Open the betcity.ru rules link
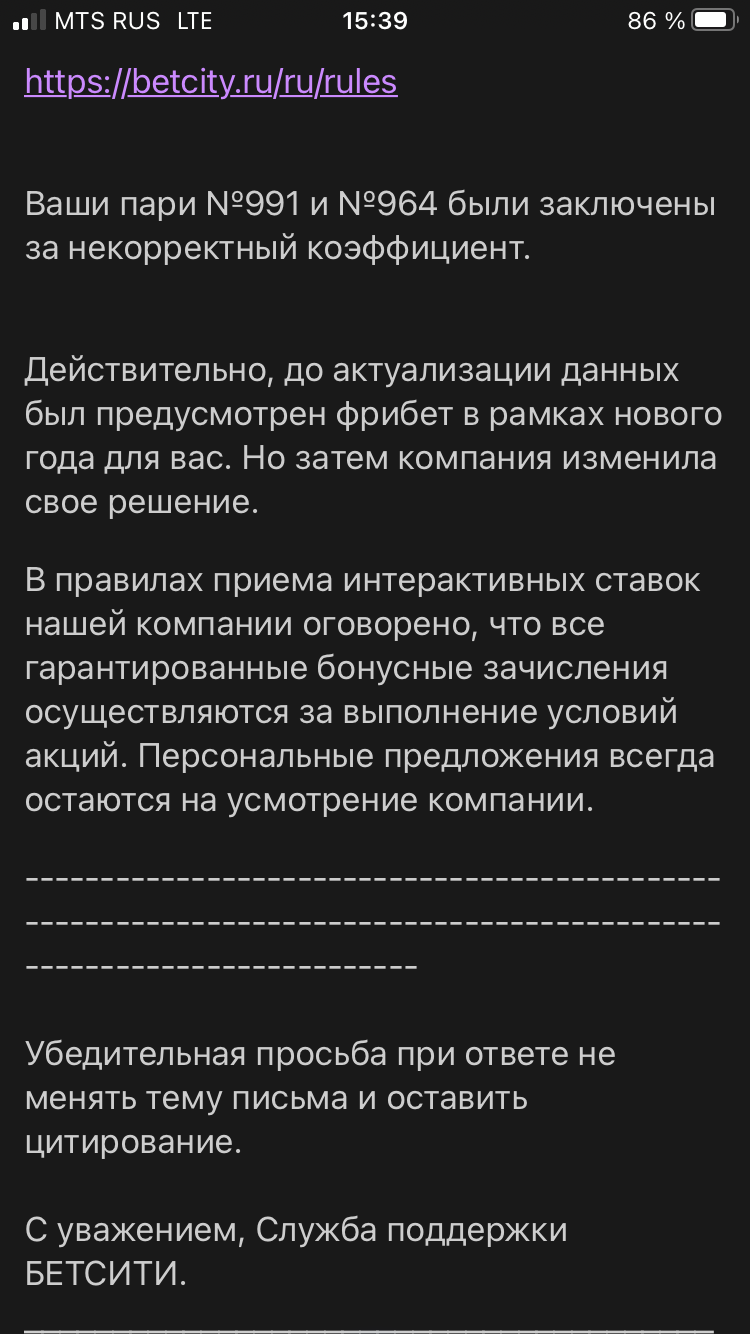 pos(211,82)
